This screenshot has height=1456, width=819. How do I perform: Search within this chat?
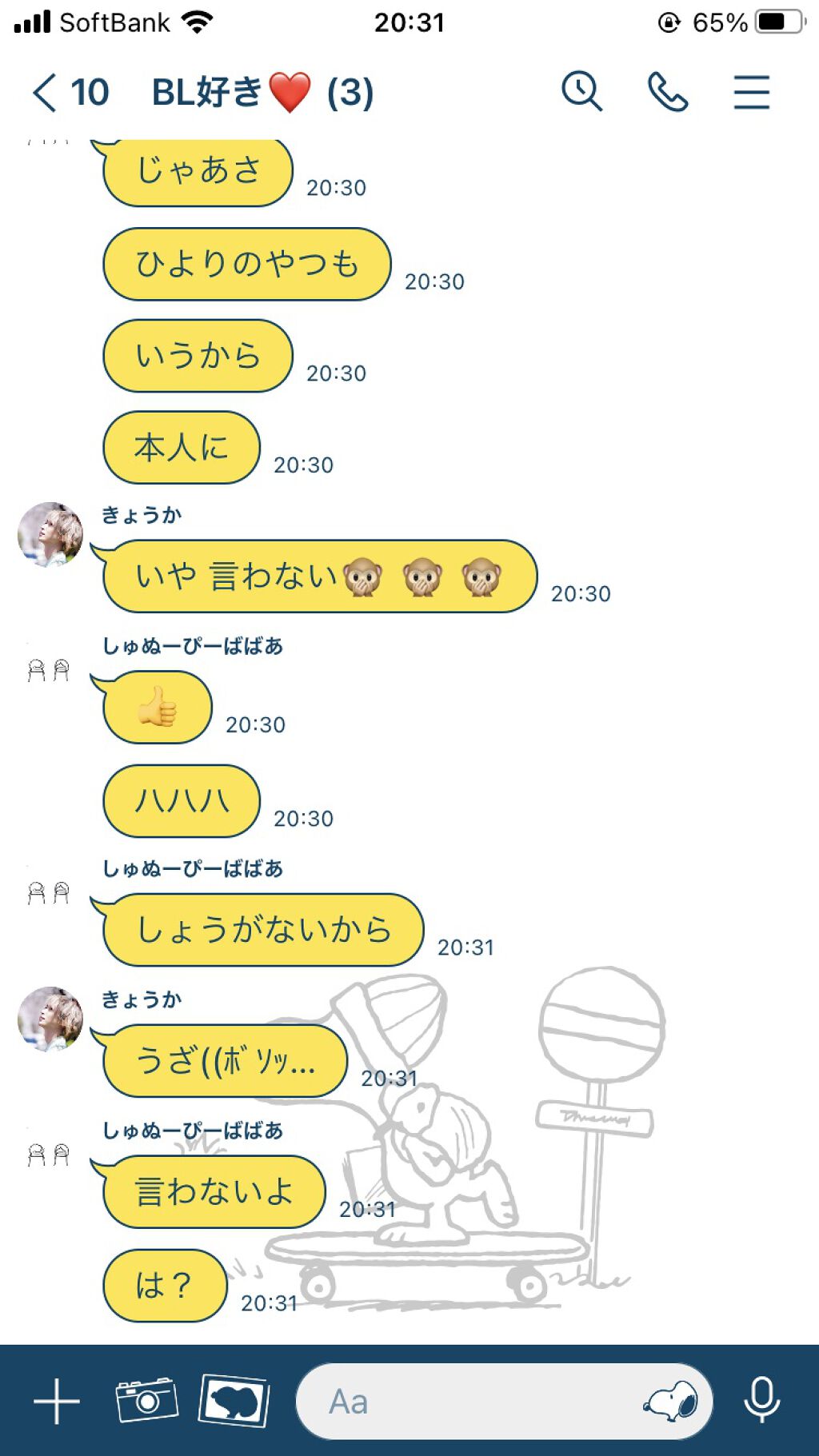(x=581, y=91)
